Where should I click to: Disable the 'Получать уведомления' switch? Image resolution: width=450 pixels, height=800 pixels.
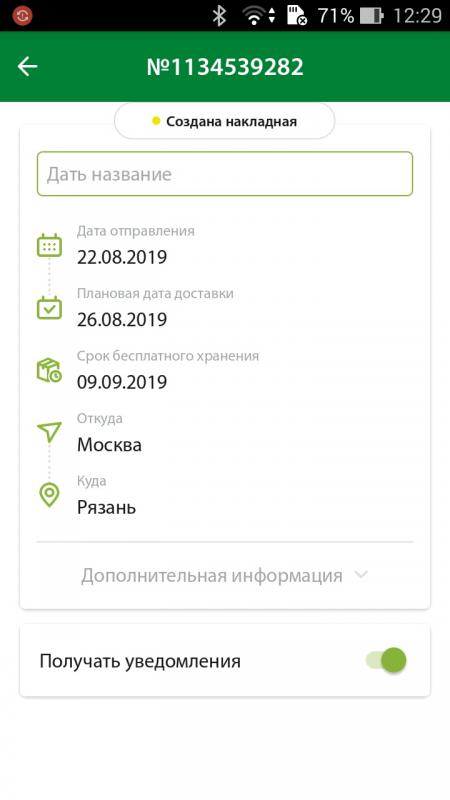click(386, 660)
